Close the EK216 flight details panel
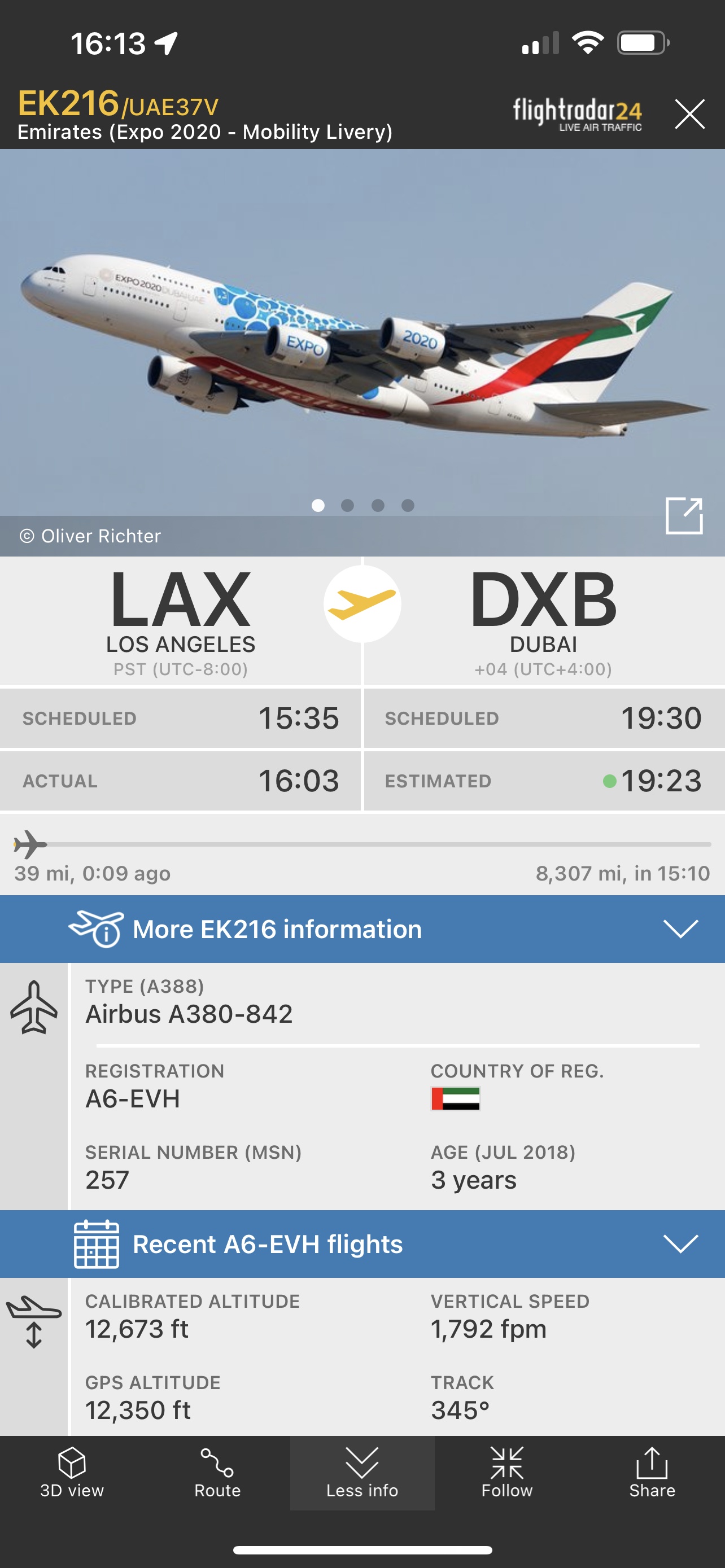725x1568 pixels. [x=689, y=114]
